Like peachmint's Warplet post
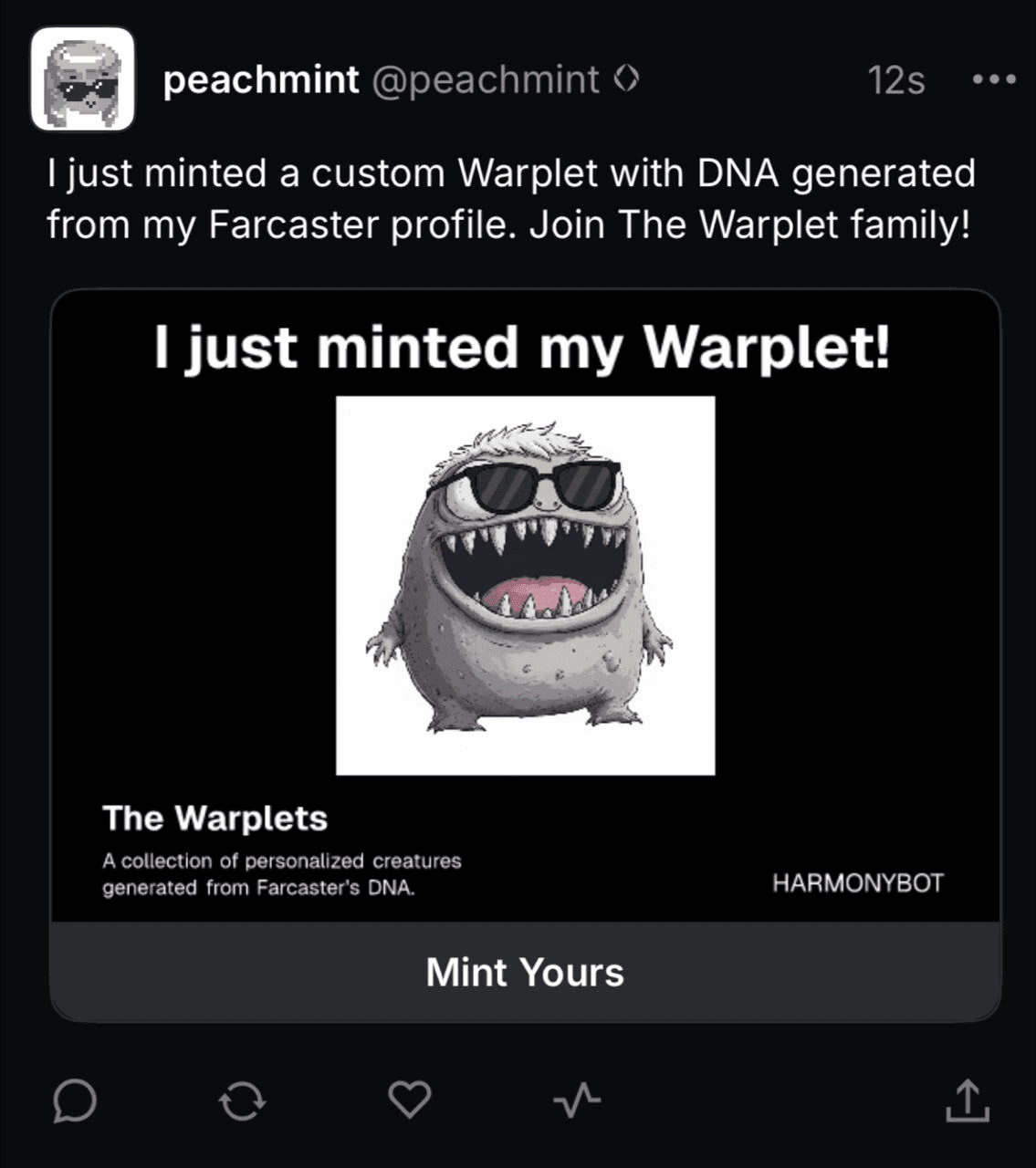The image size is (1036, 1168). (410, 1100)
